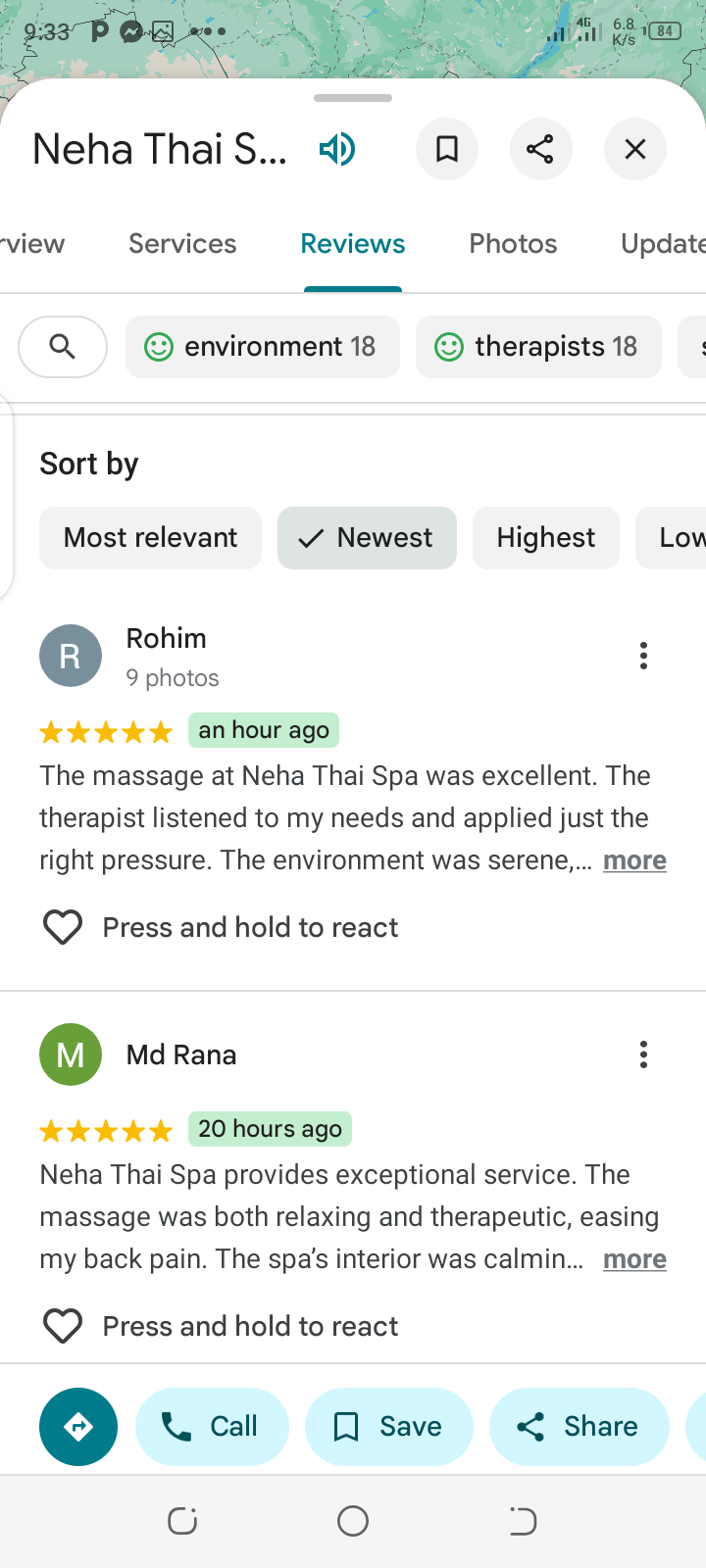Close the place details sheet
This screenshot has width=706, height=1568.
635,149
